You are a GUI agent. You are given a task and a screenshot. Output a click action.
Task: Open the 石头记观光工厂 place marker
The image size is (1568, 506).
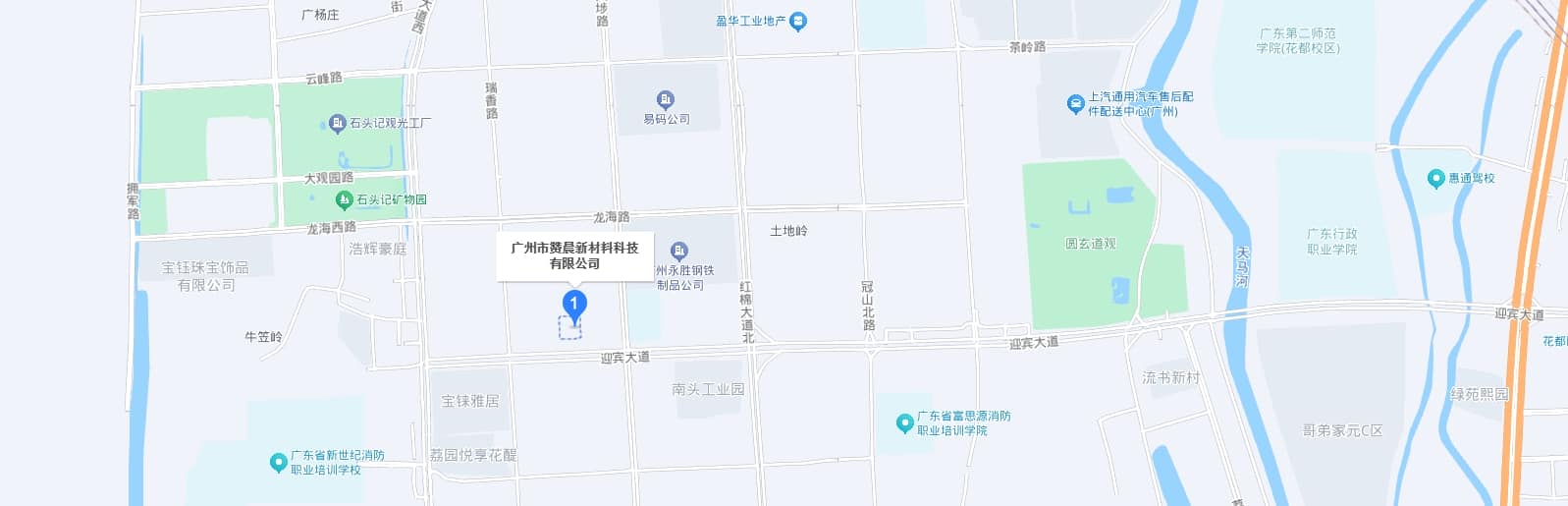click(337, 124)
